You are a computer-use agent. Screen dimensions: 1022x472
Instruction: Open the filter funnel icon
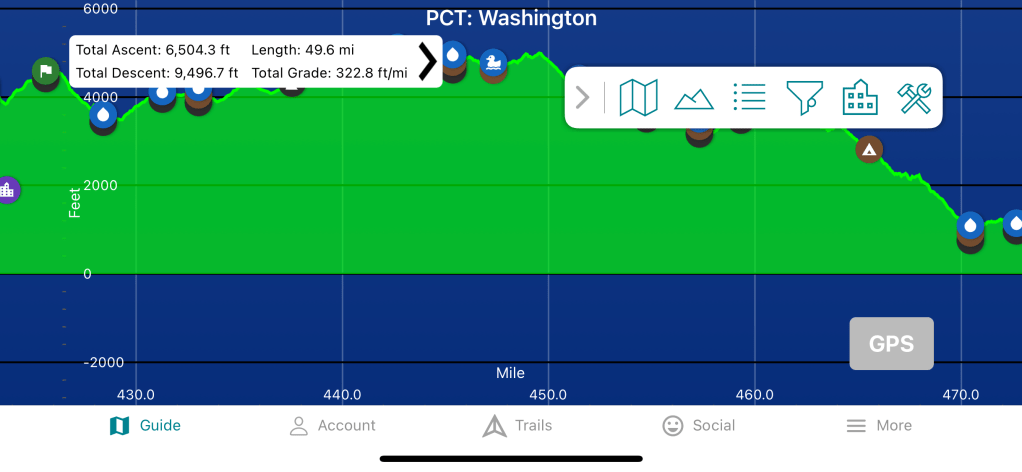(x=804, y=98)
